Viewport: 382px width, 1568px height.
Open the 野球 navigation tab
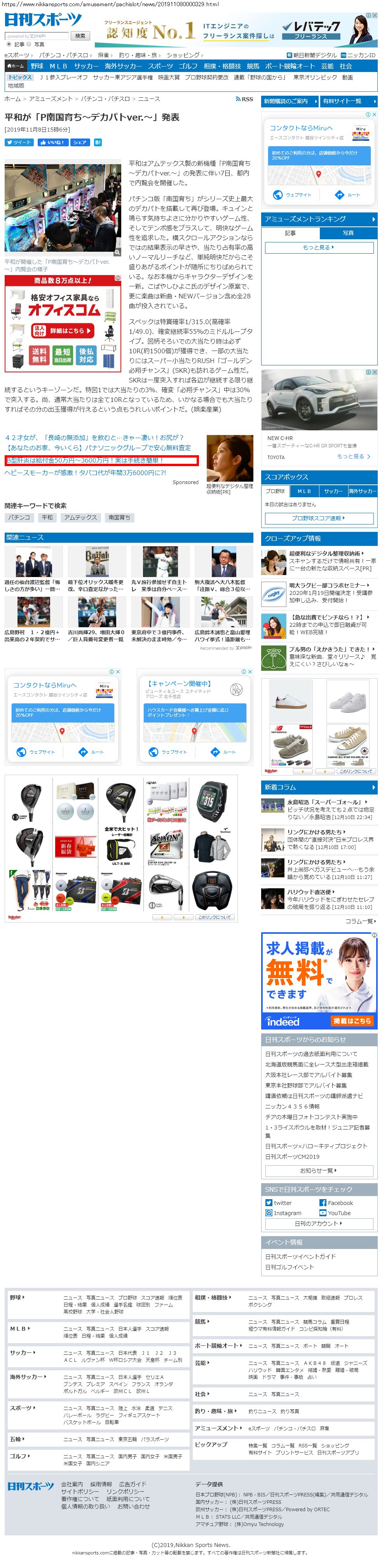[x=37, y=66]
